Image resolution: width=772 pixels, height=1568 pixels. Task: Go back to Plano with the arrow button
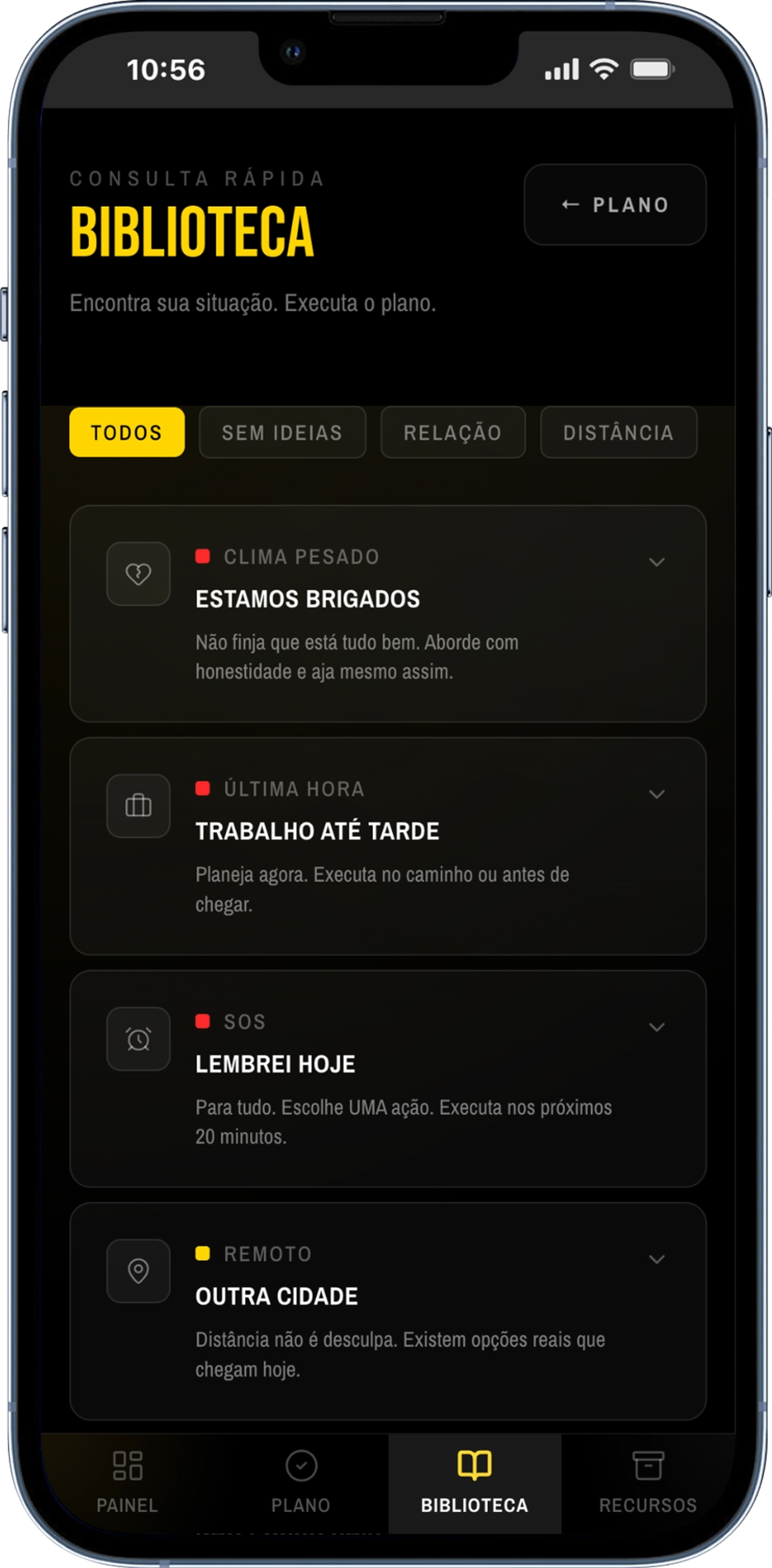point(615,204)
